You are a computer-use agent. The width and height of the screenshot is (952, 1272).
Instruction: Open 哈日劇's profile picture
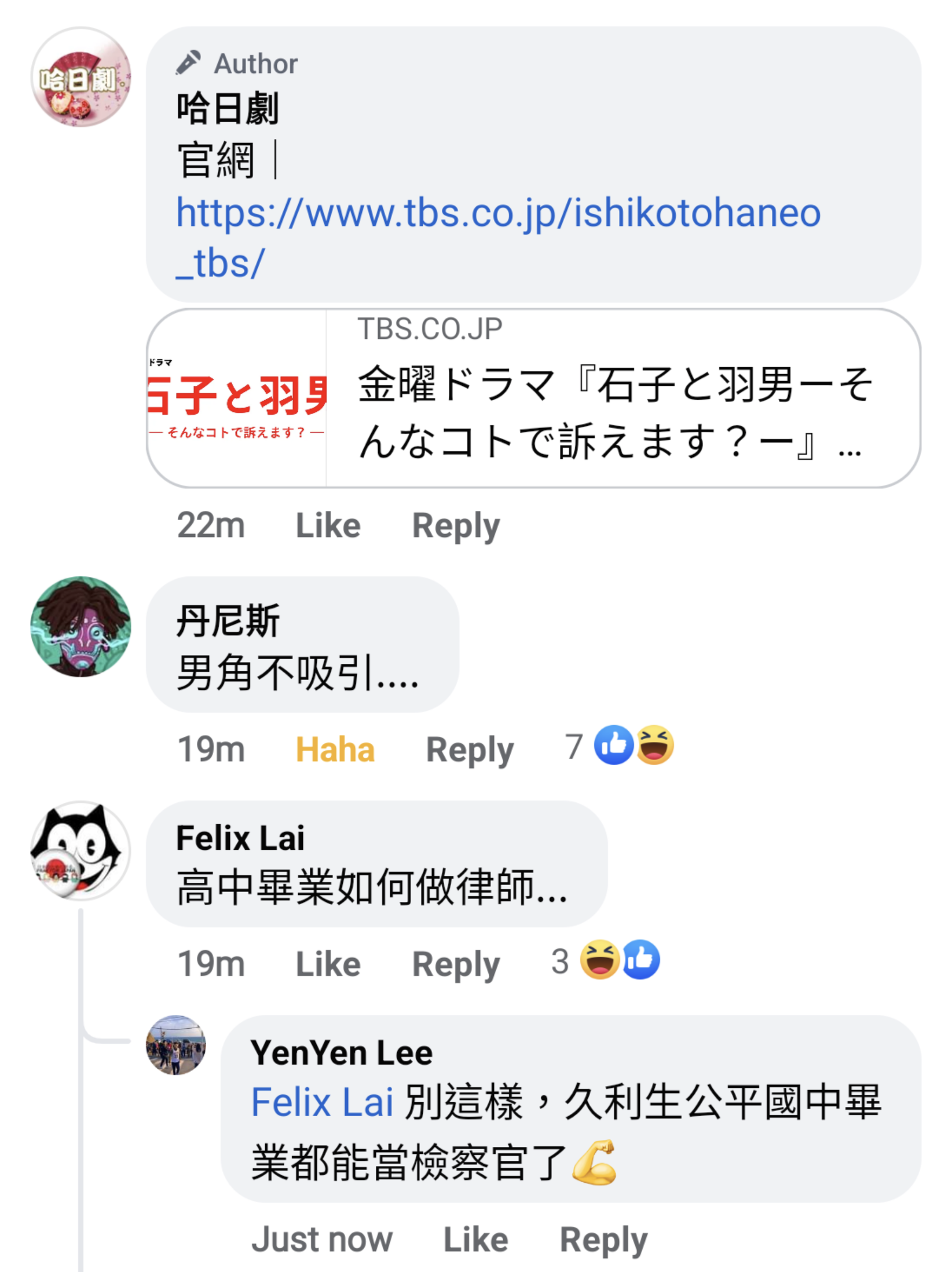point(80,77)
